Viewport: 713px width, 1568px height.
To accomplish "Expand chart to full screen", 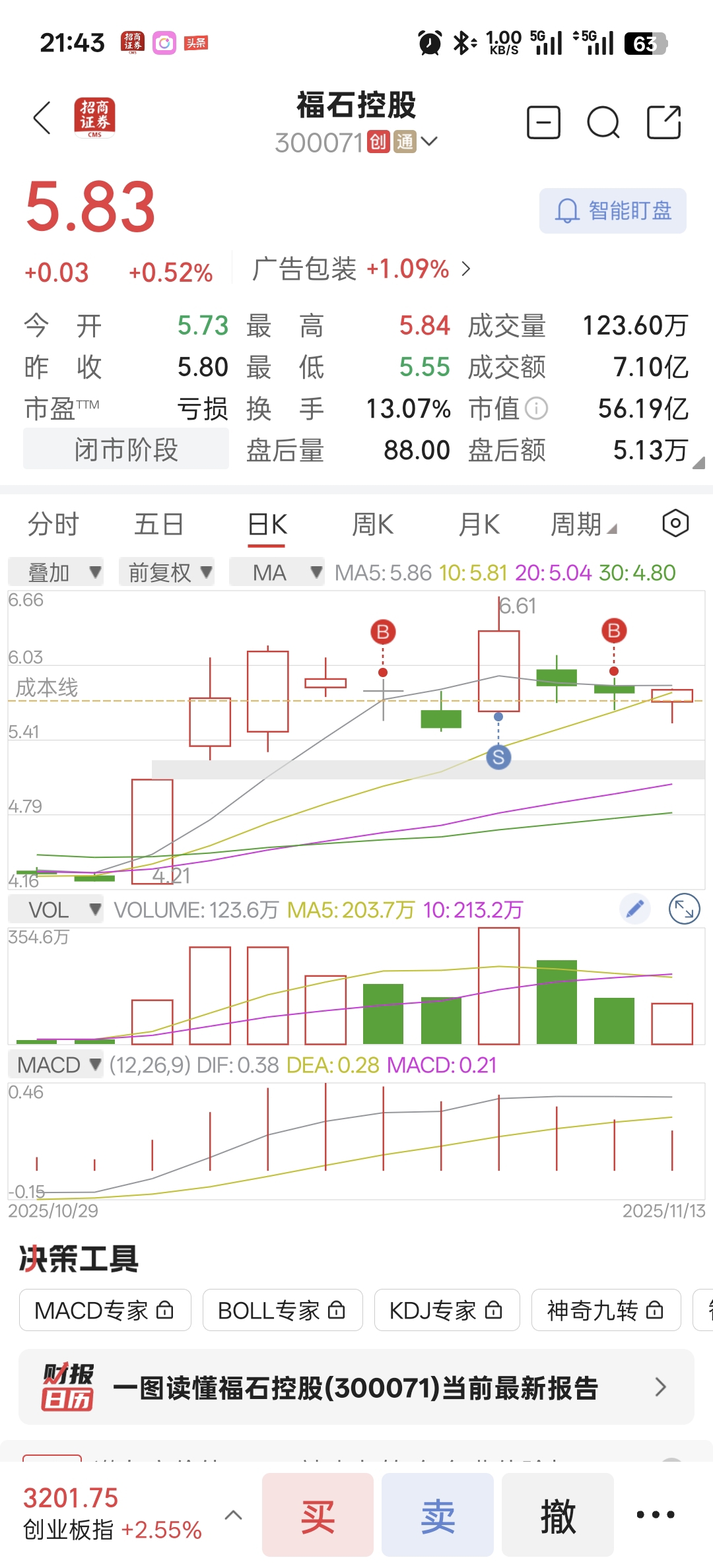I will pyautogui.click(x=684, y=909).
